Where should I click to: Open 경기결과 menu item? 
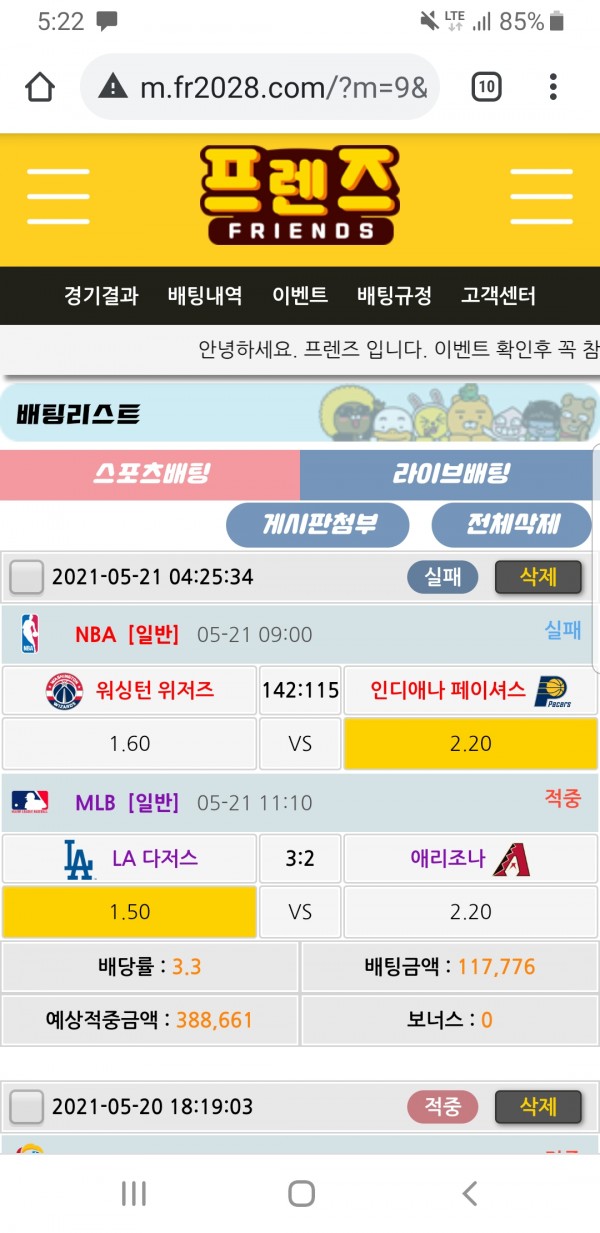pos(101,296)
